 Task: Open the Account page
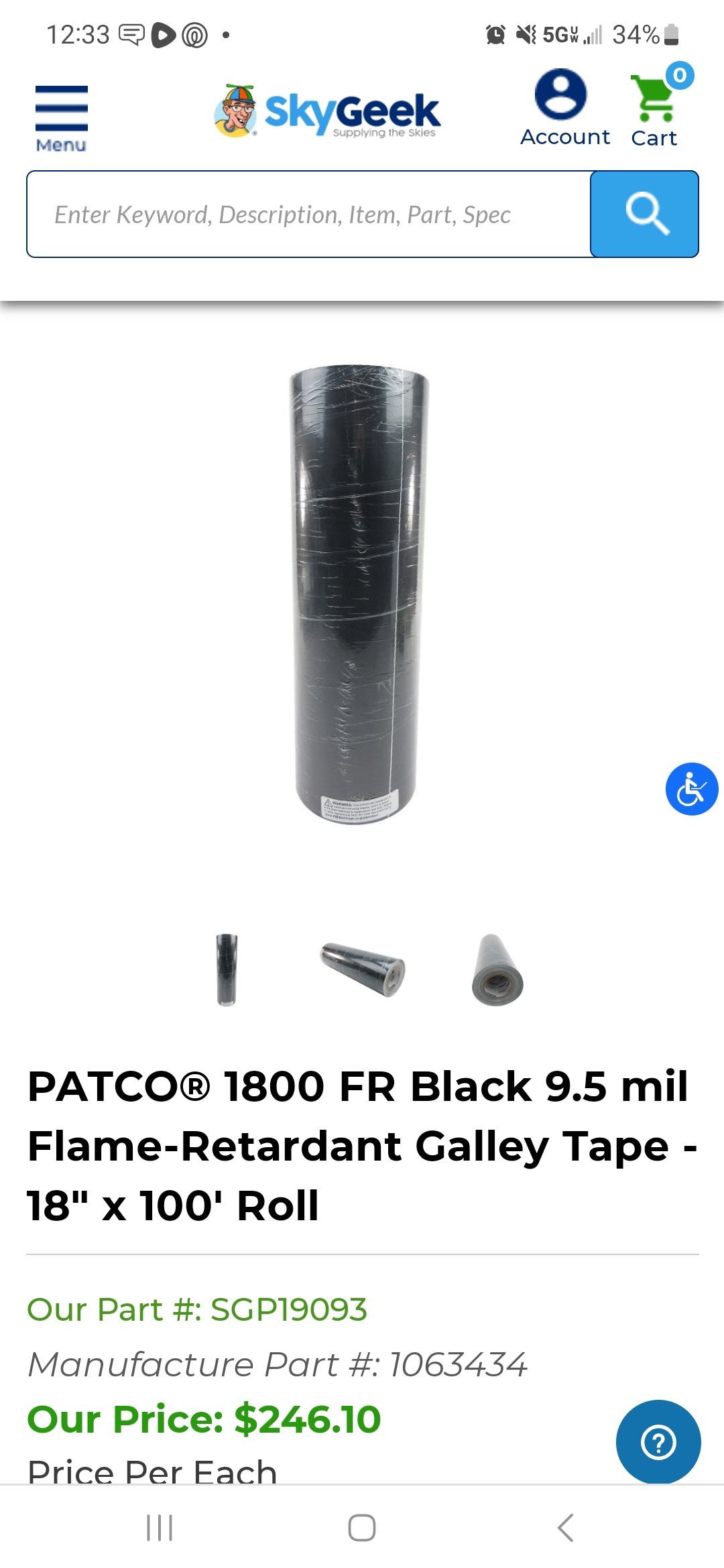pyautogui.click(x=564, y=109)
